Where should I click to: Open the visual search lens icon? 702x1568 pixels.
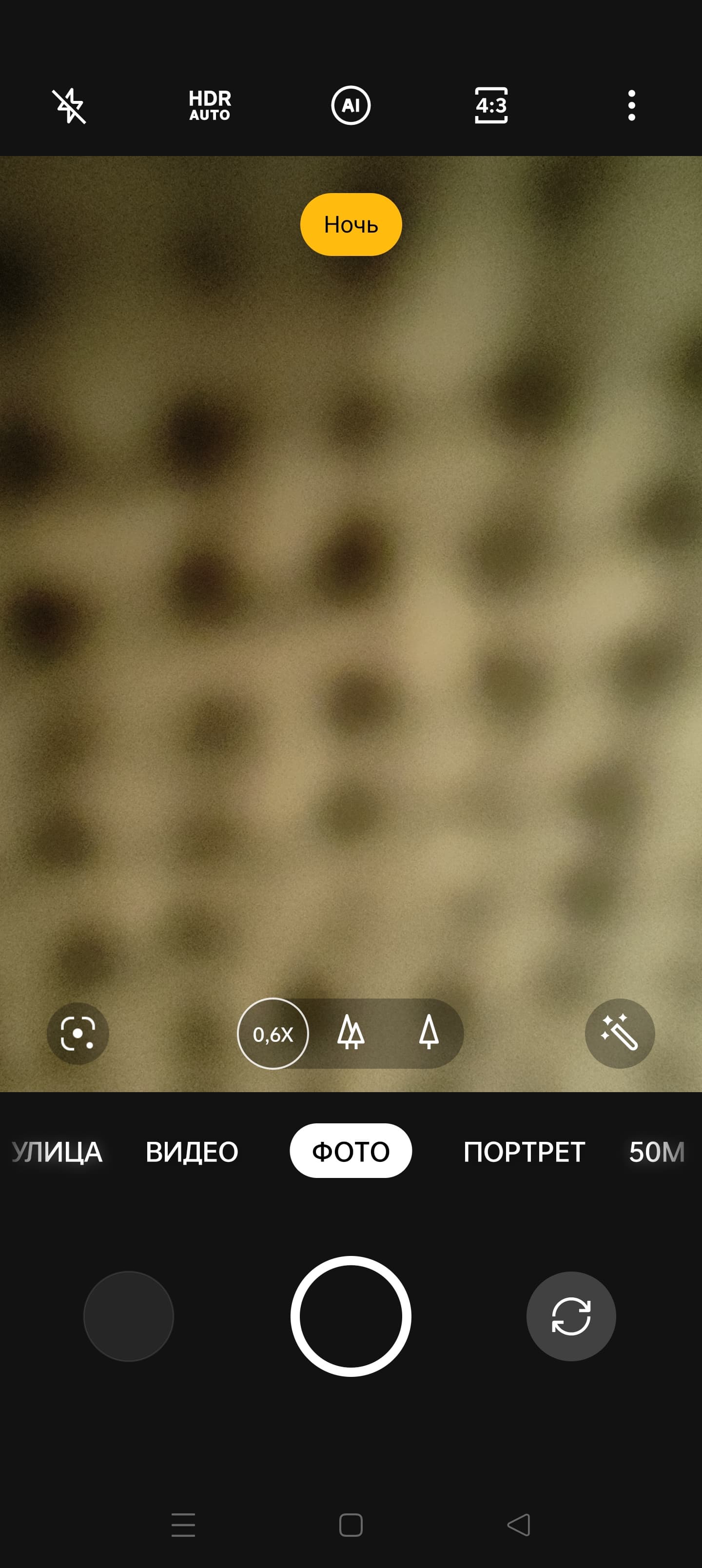click(78, 1034)
